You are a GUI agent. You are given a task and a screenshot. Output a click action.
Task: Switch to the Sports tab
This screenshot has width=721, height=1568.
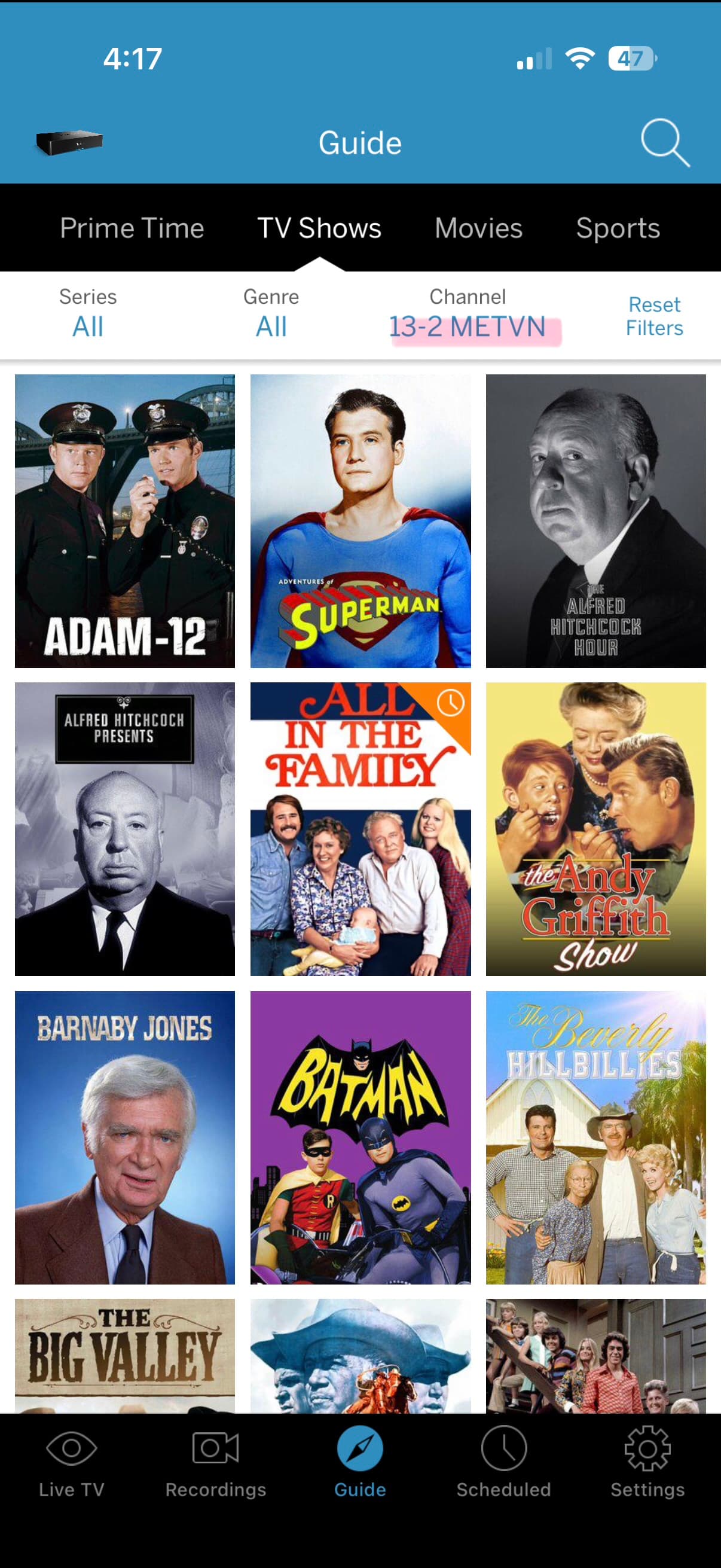(618, 228)
